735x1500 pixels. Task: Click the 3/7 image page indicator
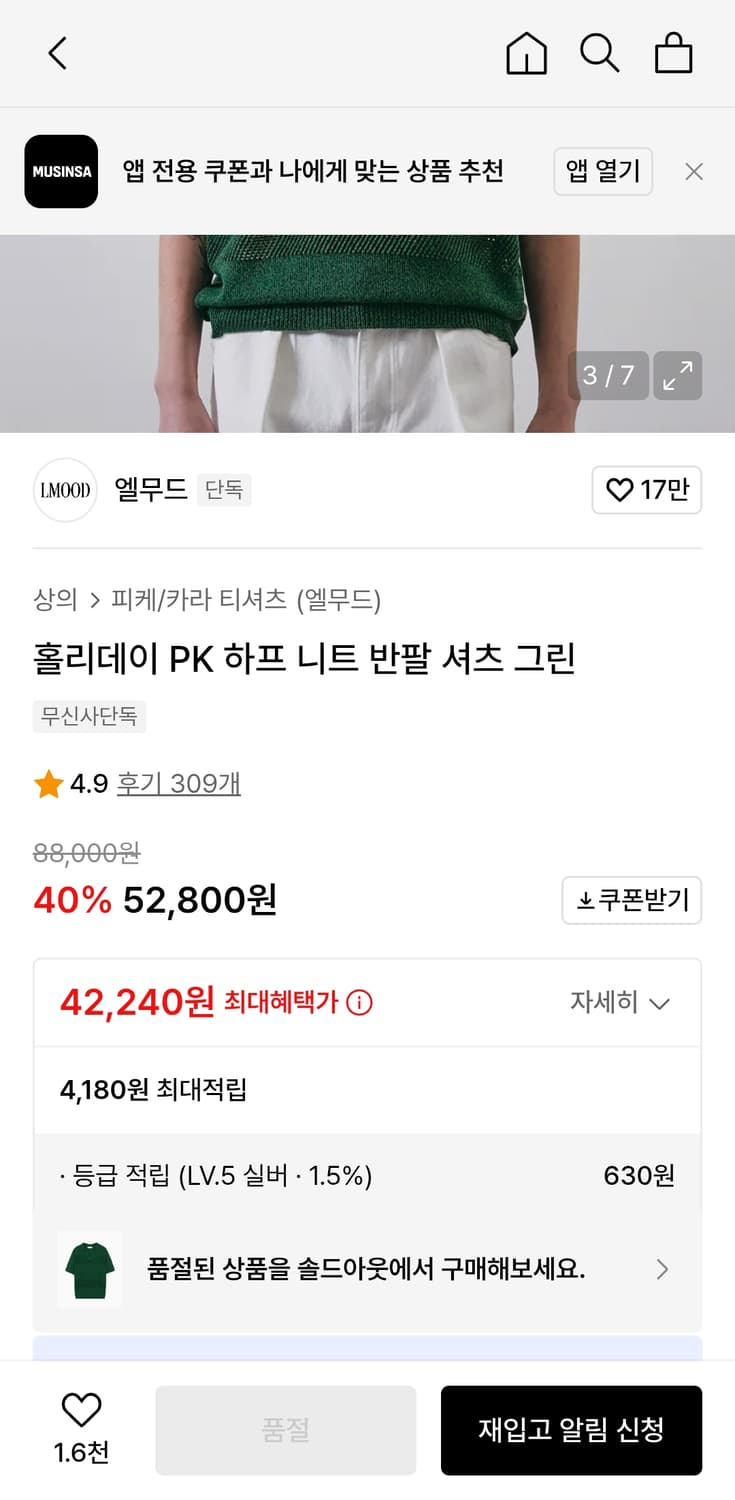pos(608,376)
